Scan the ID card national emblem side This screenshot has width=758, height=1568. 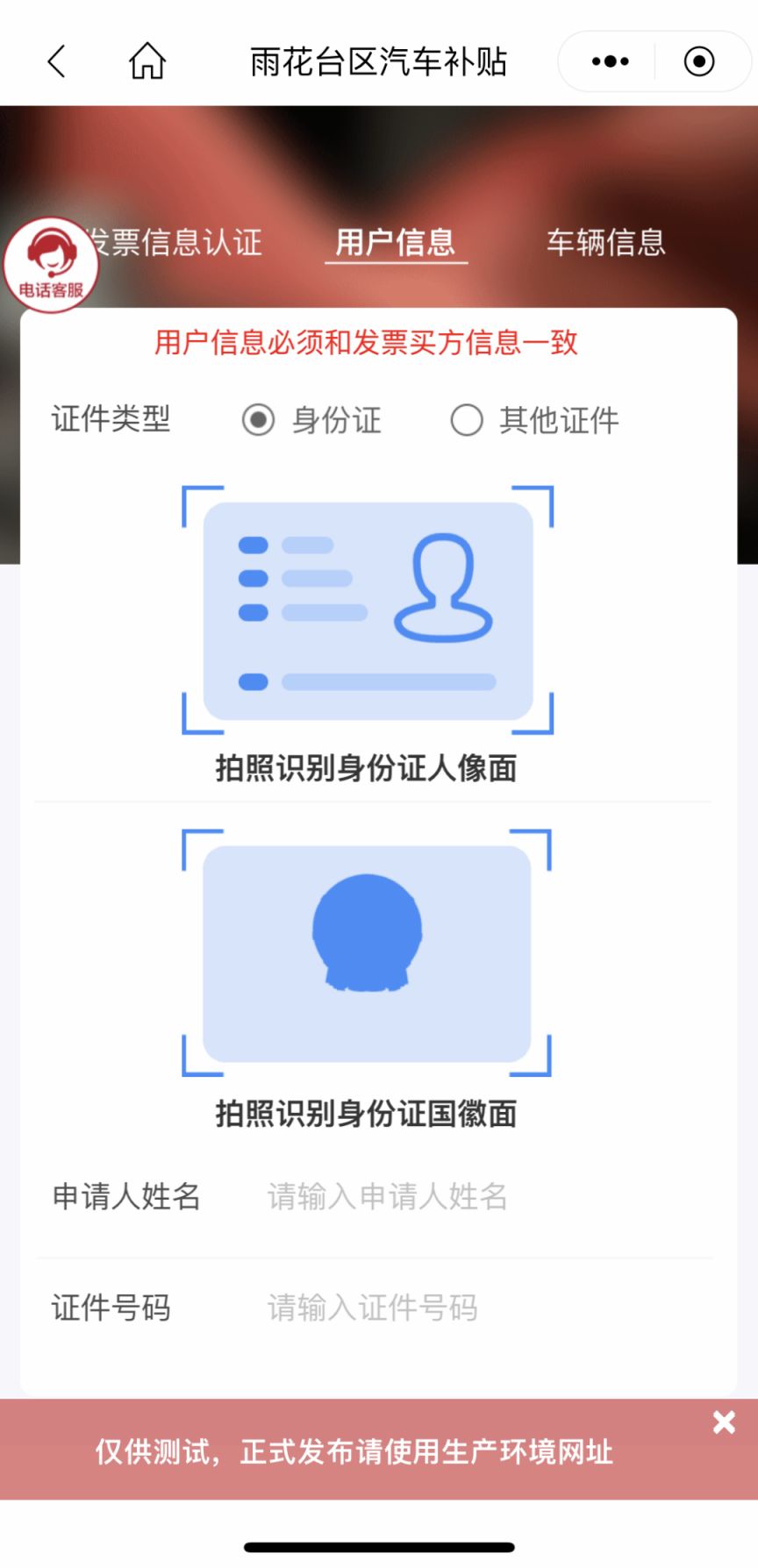click(x=367, y=953)
